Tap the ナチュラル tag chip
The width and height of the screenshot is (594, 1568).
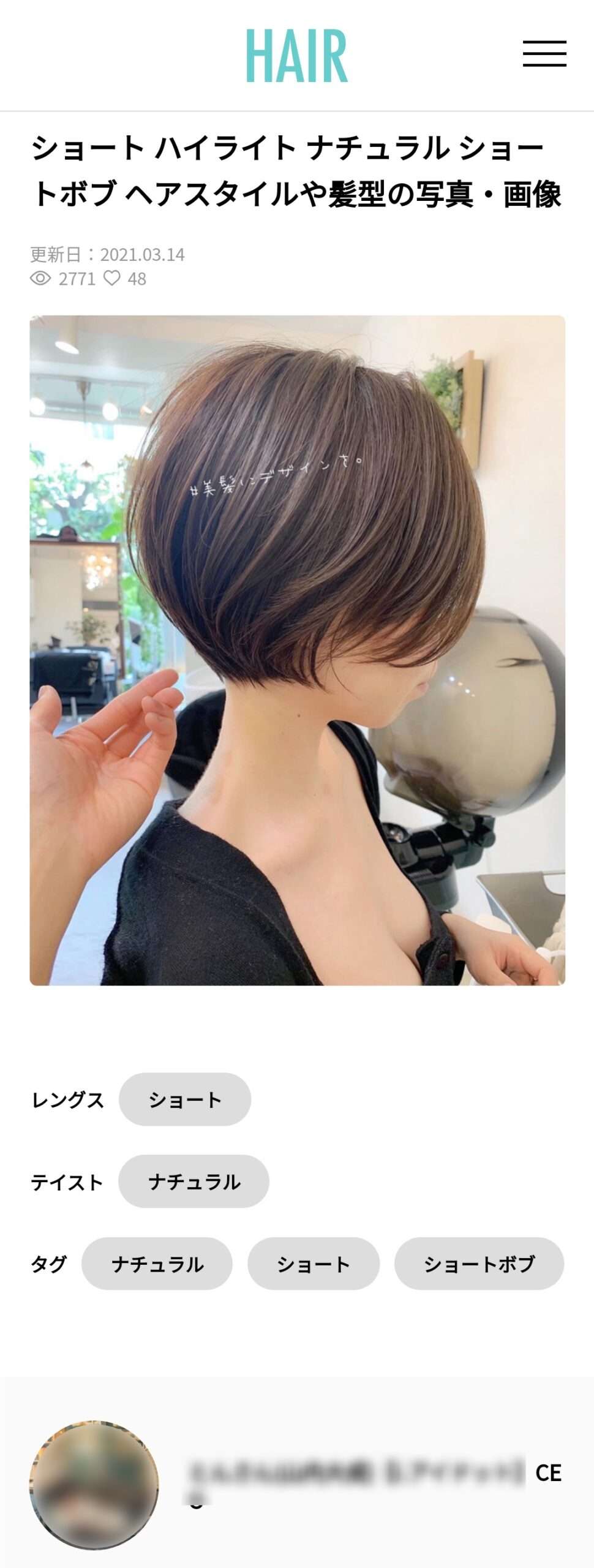click(157, 1264)
